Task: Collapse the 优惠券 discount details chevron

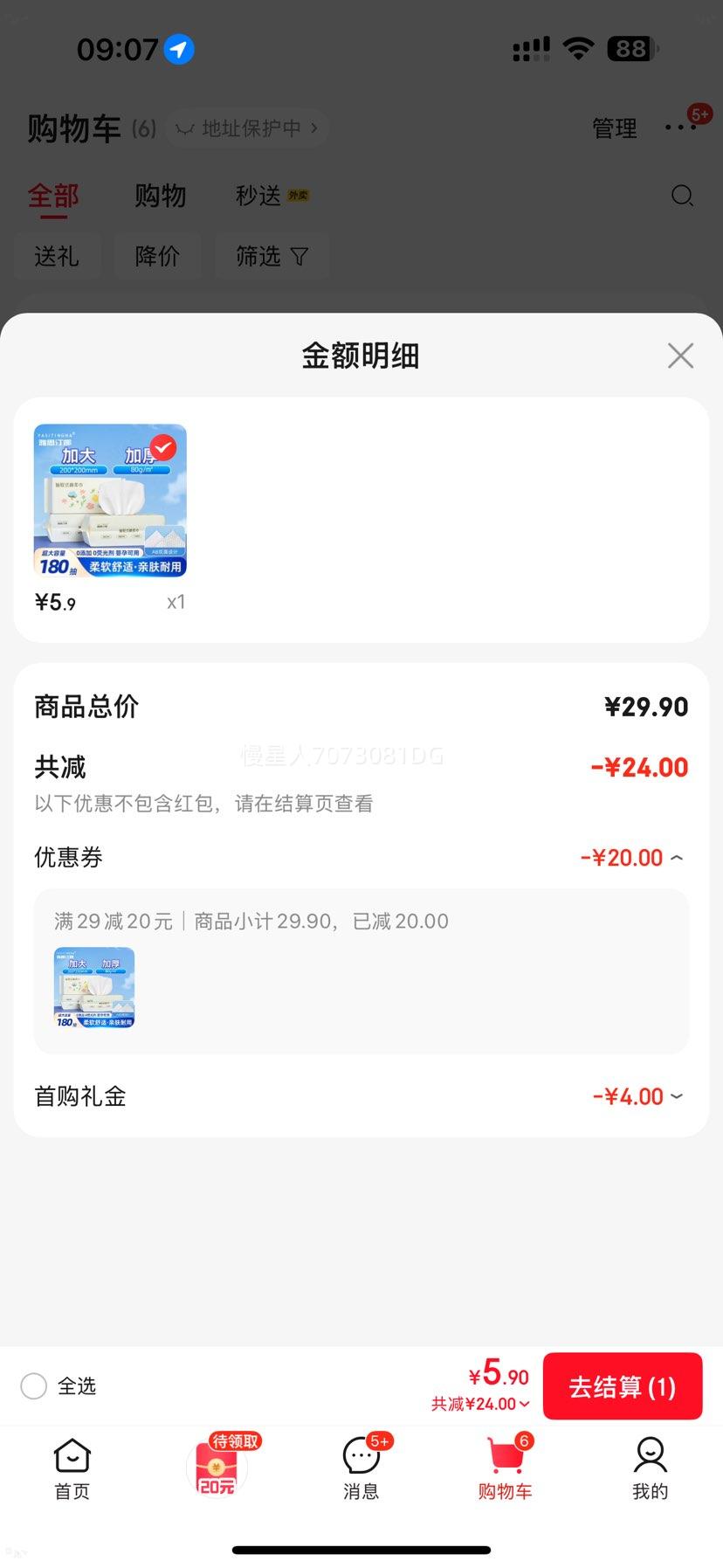Action: (676, 857)
